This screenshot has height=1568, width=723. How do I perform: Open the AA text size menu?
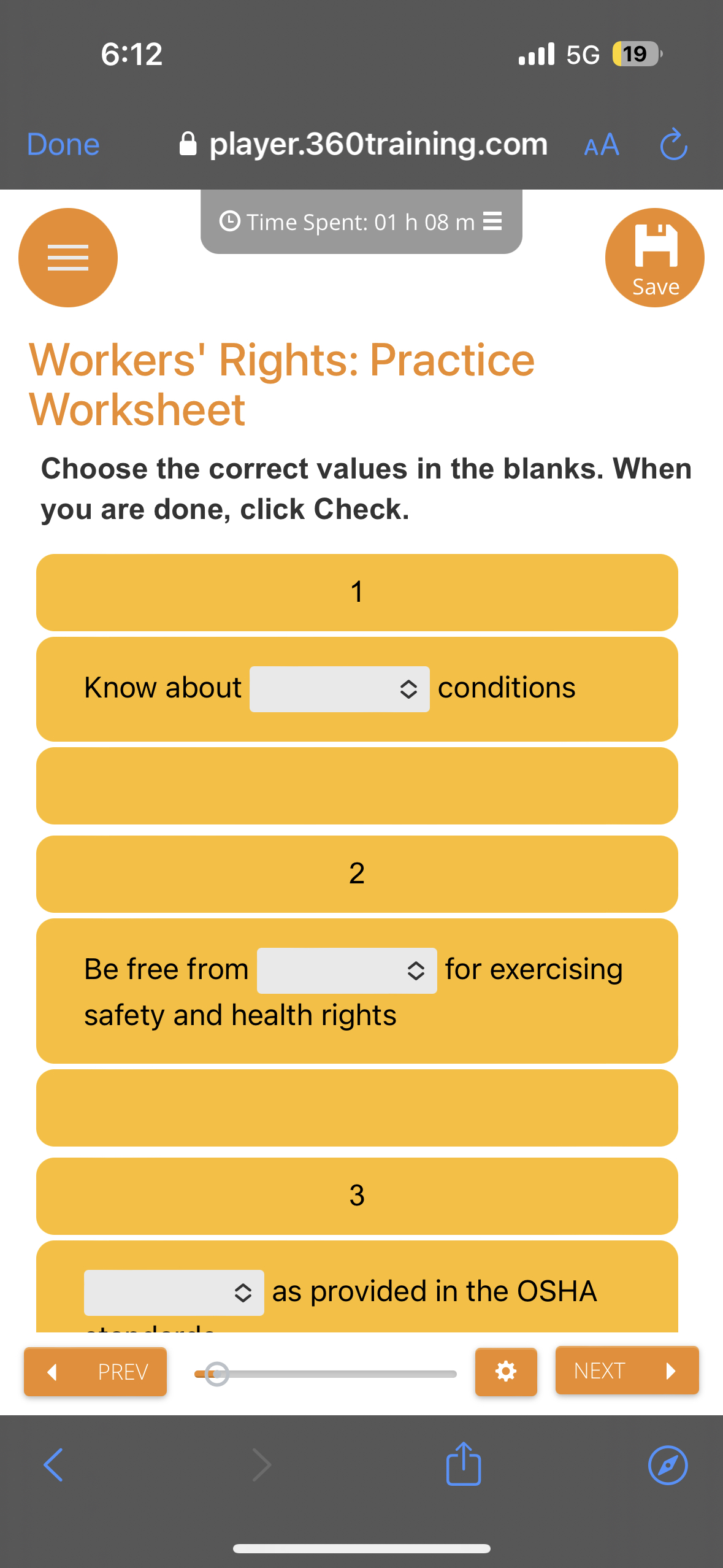601,145
